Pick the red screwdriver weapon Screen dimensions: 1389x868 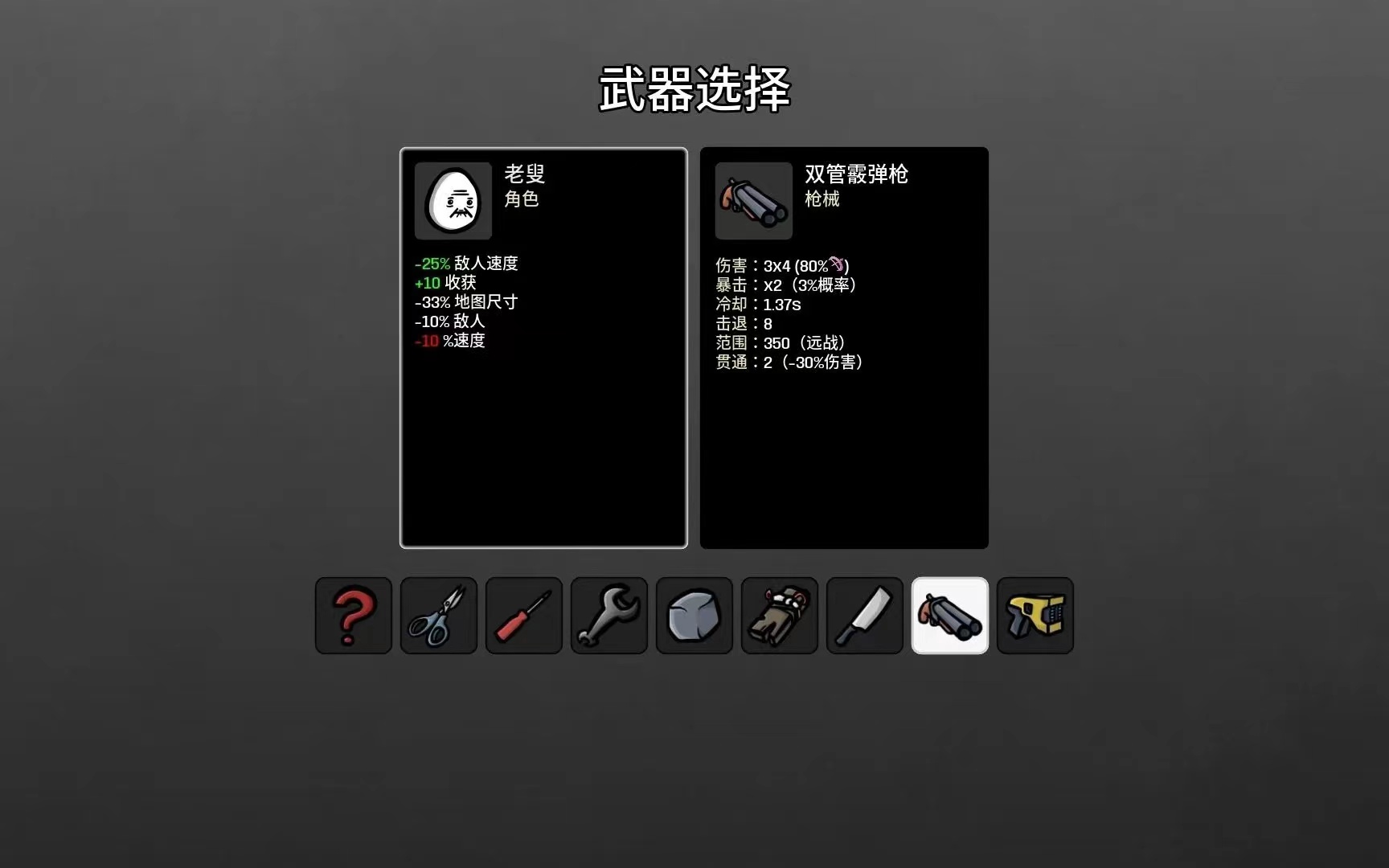524,616
